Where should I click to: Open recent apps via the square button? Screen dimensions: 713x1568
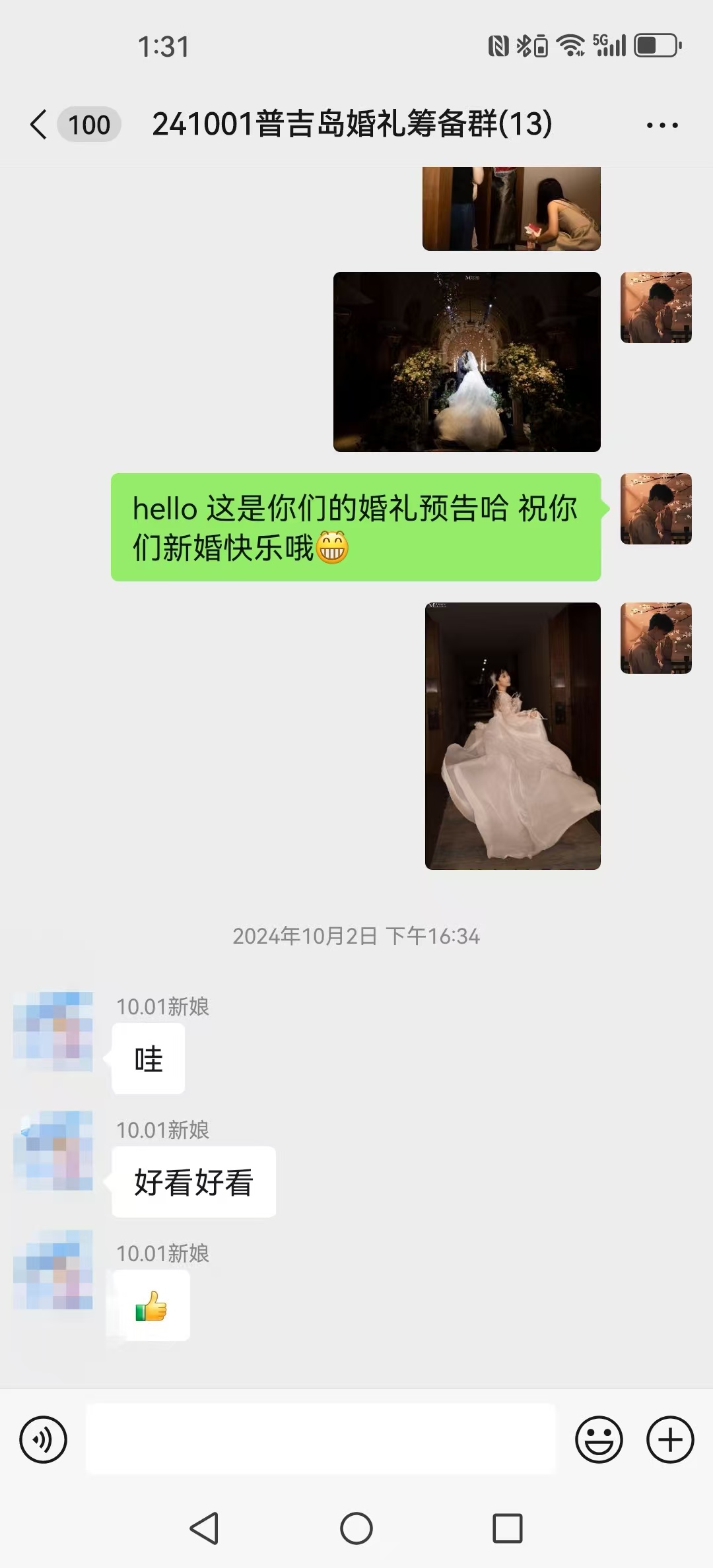(508, 1528)
